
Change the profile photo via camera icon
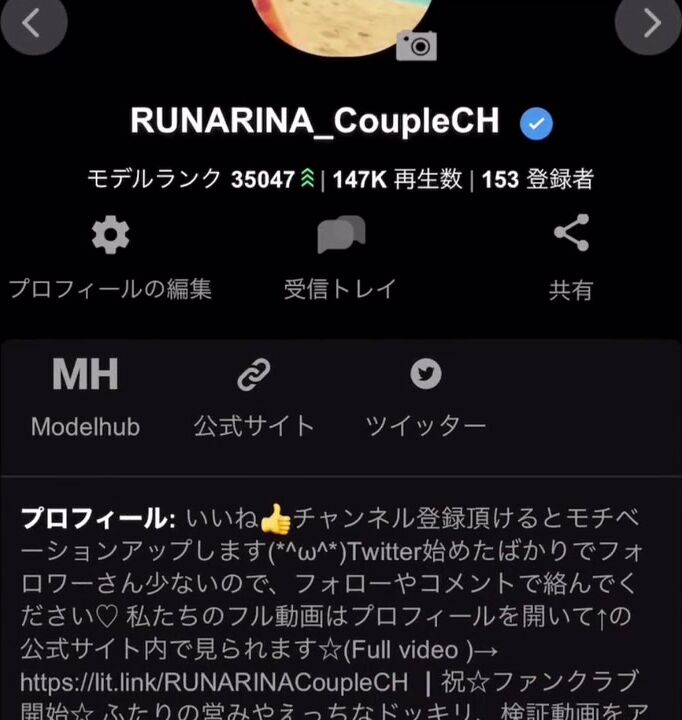(x=416, y=44)
